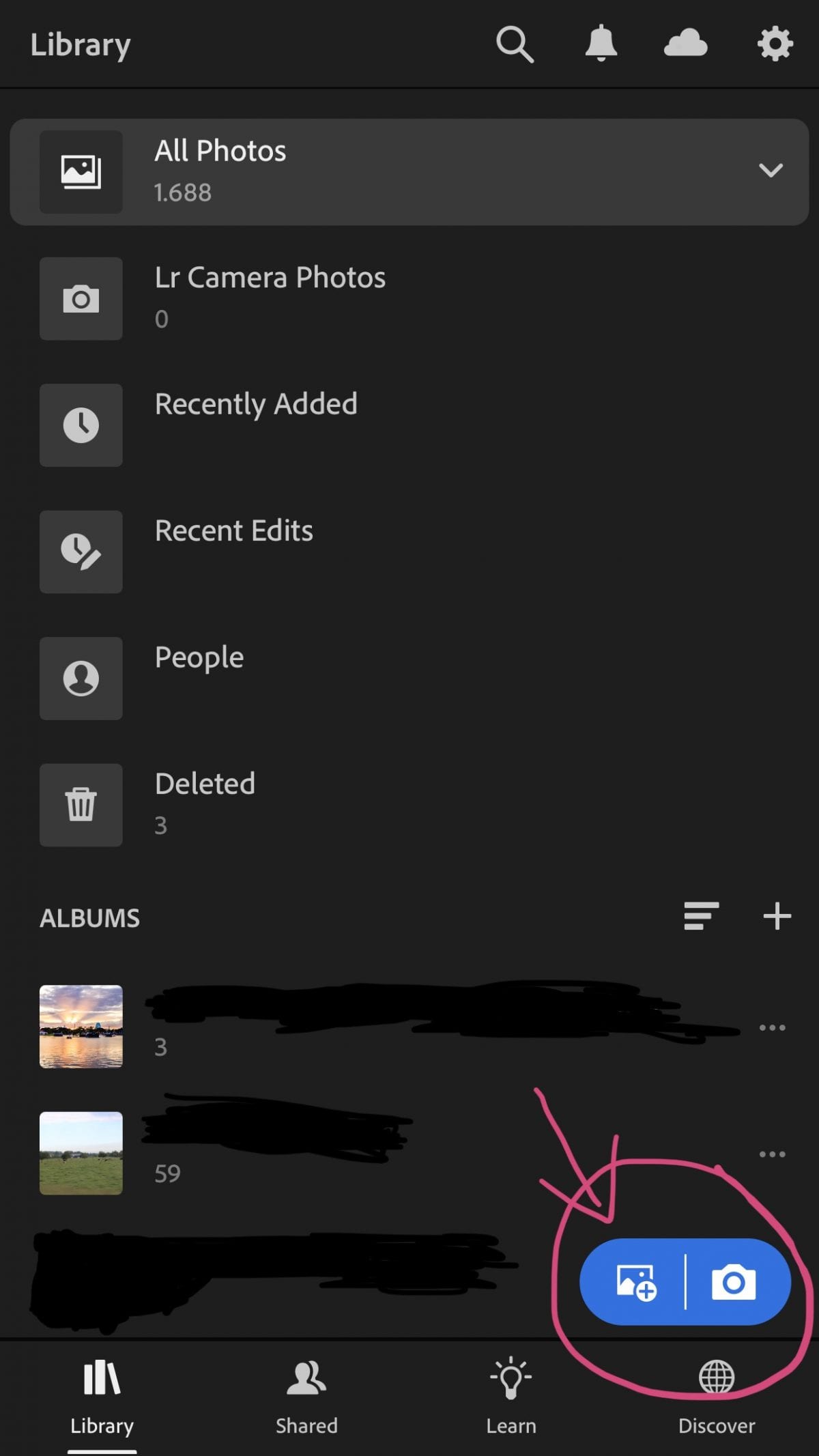819x1456 pixels.
Task: Open options for the 3-photo album
Action: tap(772, 1027)
